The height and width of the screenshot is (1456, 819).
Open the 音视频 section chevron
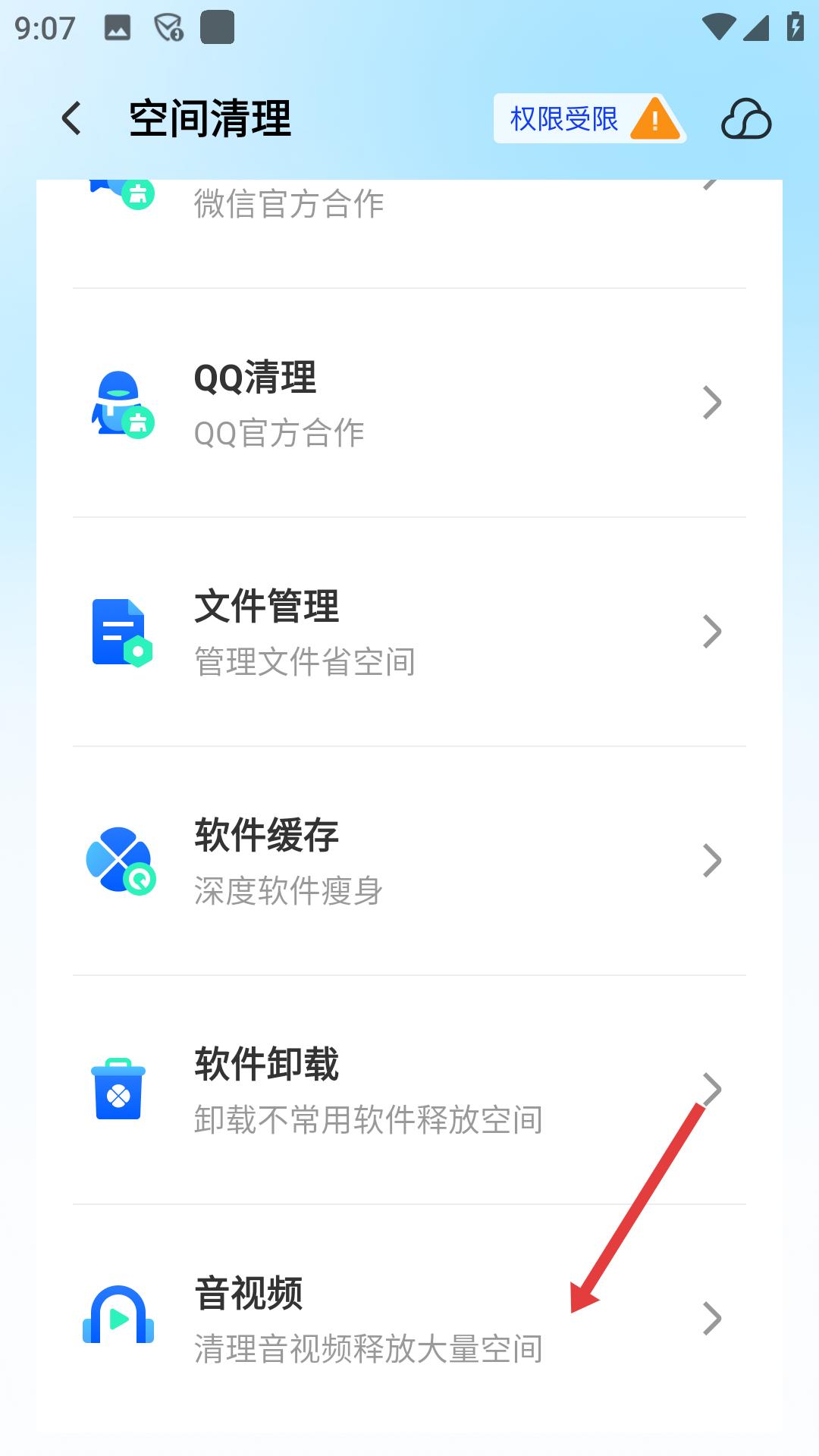(x=711, y=1318)
